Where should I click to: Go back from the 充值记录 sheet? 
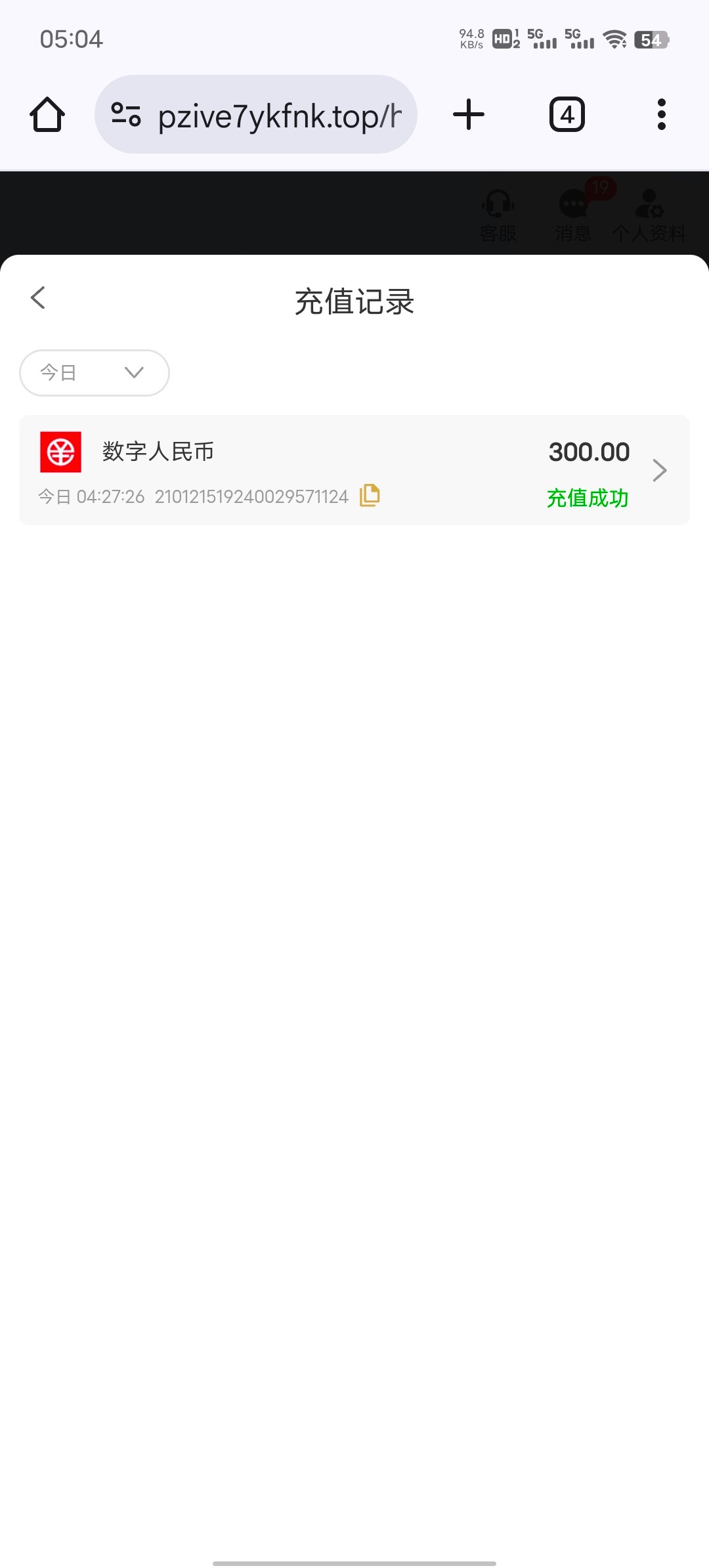[x=38, y=297]
